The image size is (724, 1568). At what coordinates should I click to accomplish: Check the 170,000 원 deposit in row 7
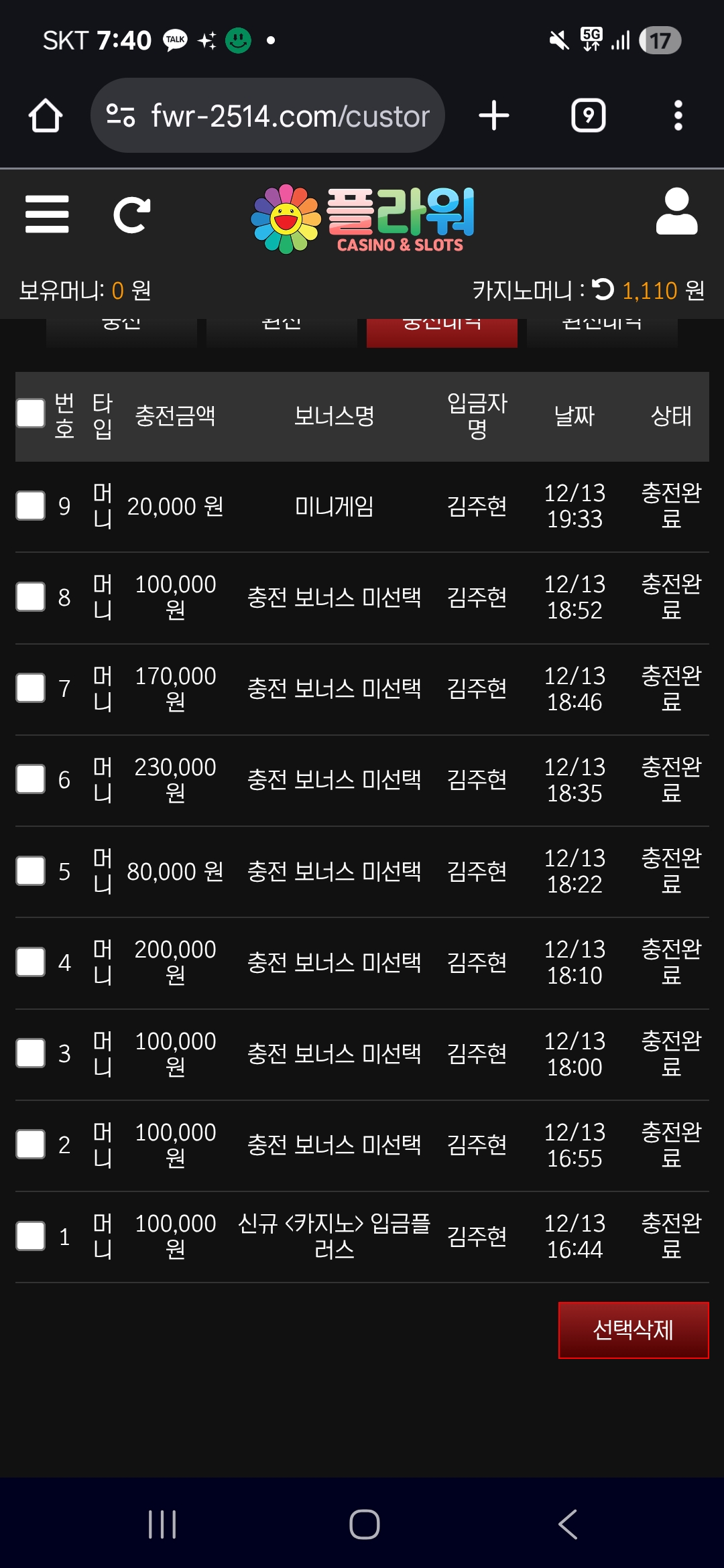[x=31, y=688]
